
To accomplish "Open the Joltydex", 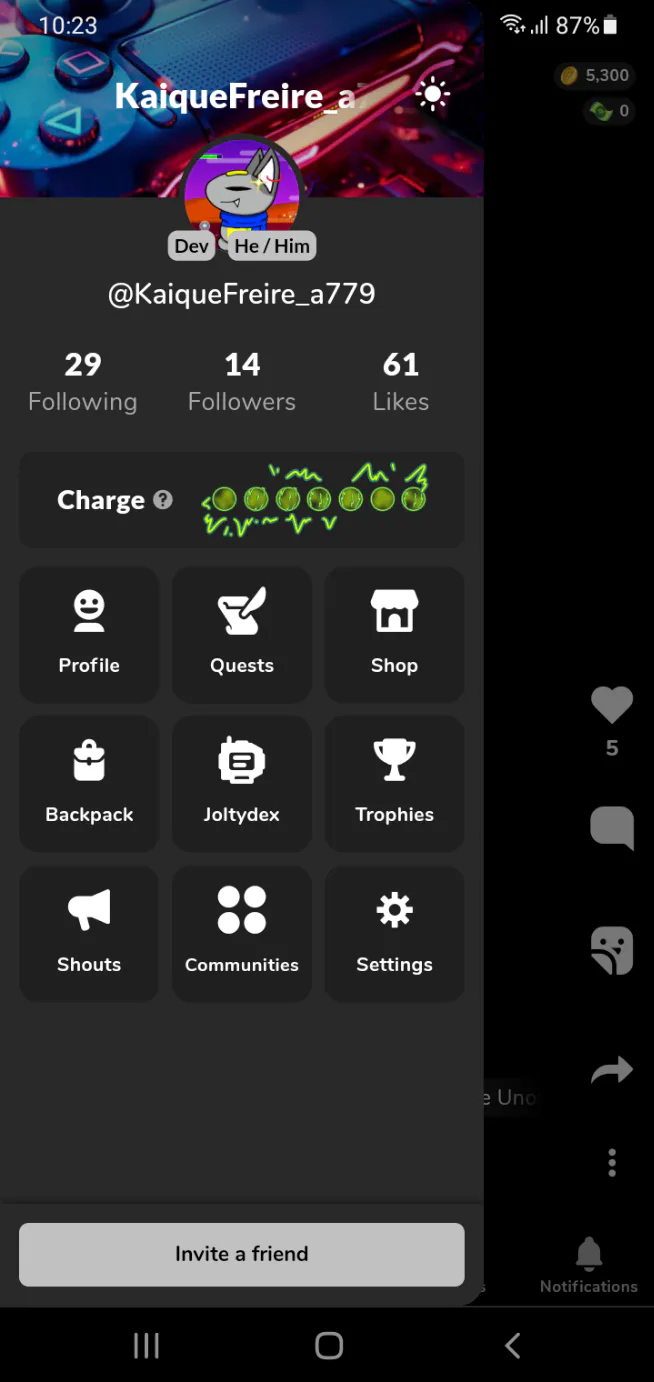I will coord(242,783).
